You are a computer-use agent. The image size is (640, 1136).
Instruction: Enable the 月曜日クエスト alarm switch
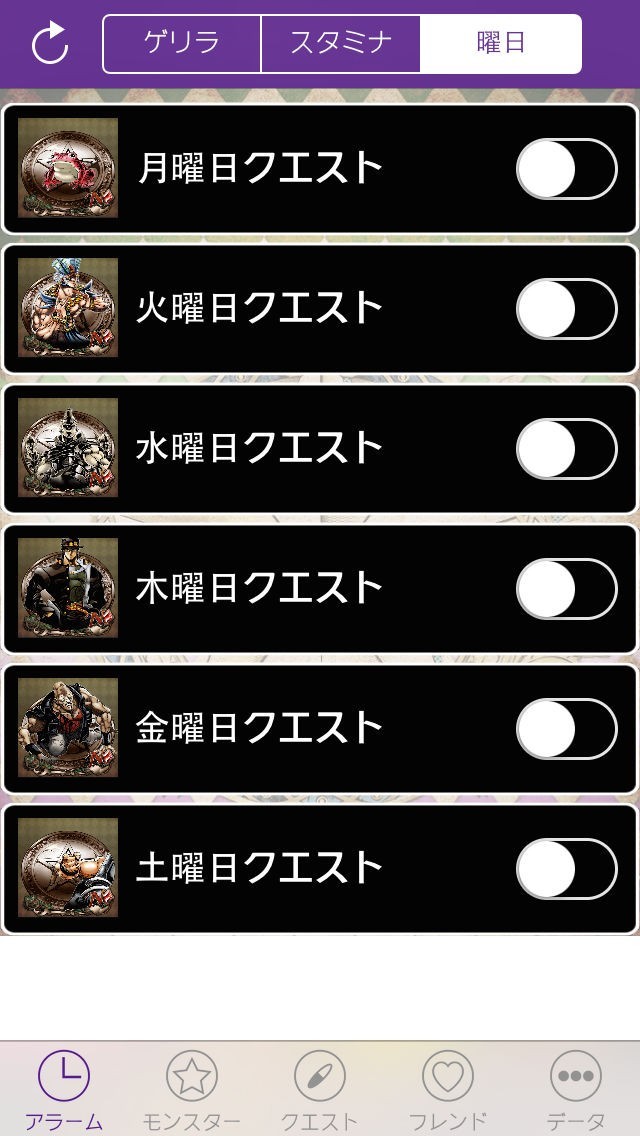tap(567, 169)
